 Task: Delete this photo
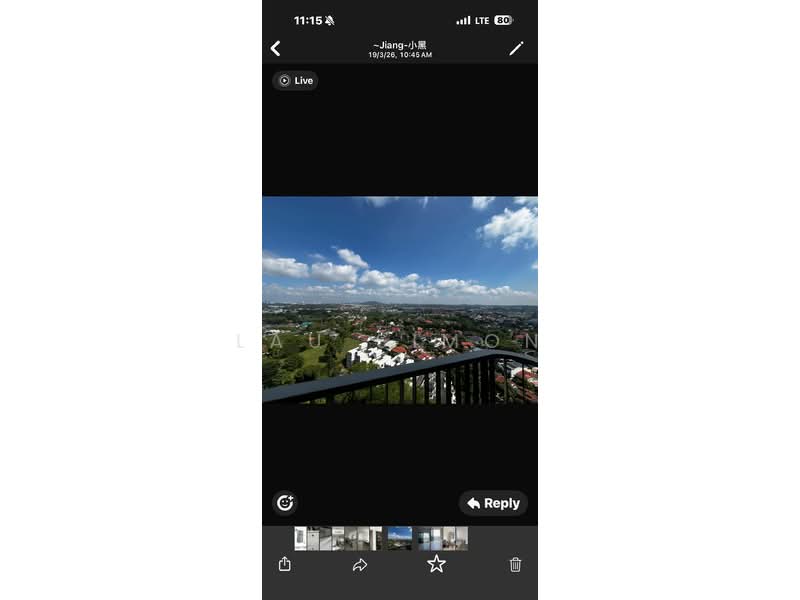[x=515, y=565]
